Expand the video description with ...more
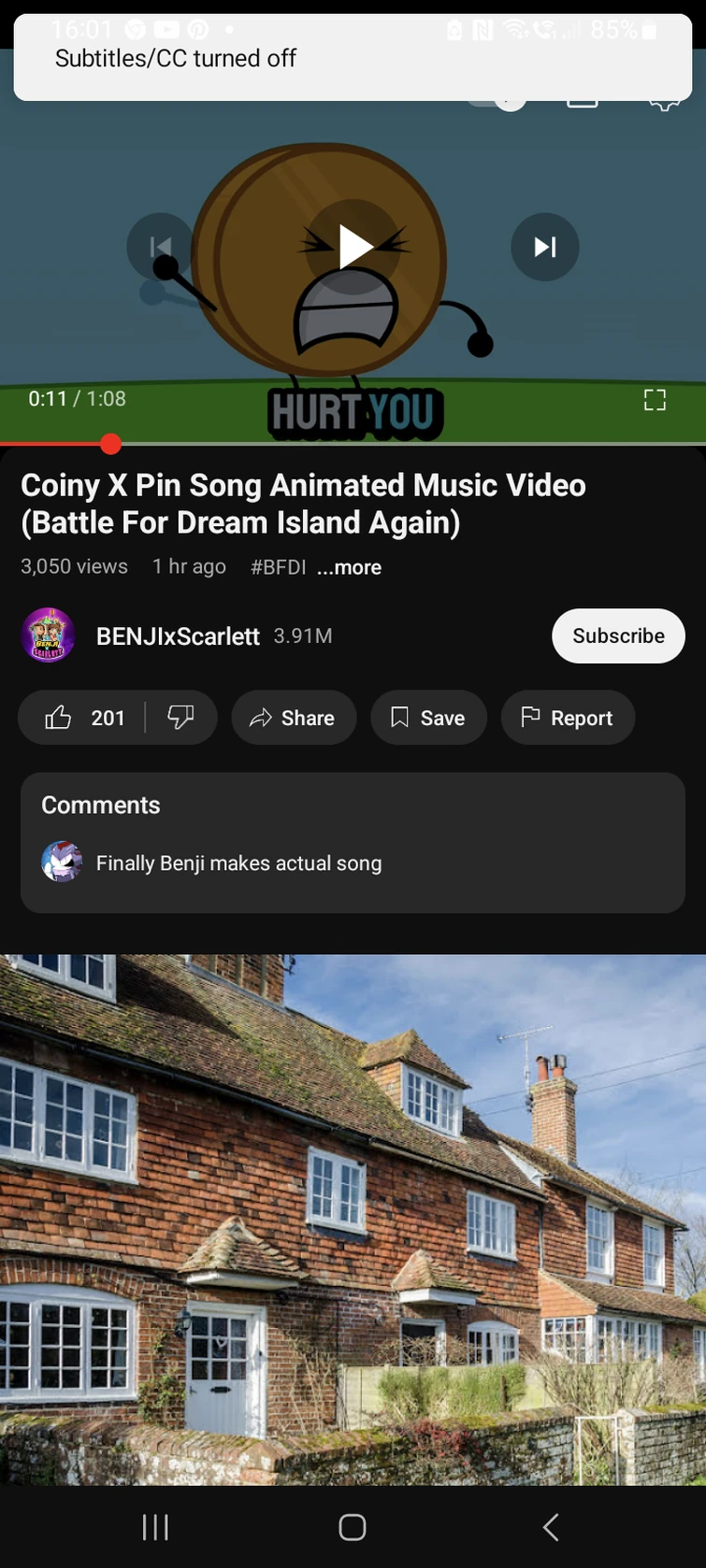 click(x=349, y=567)
